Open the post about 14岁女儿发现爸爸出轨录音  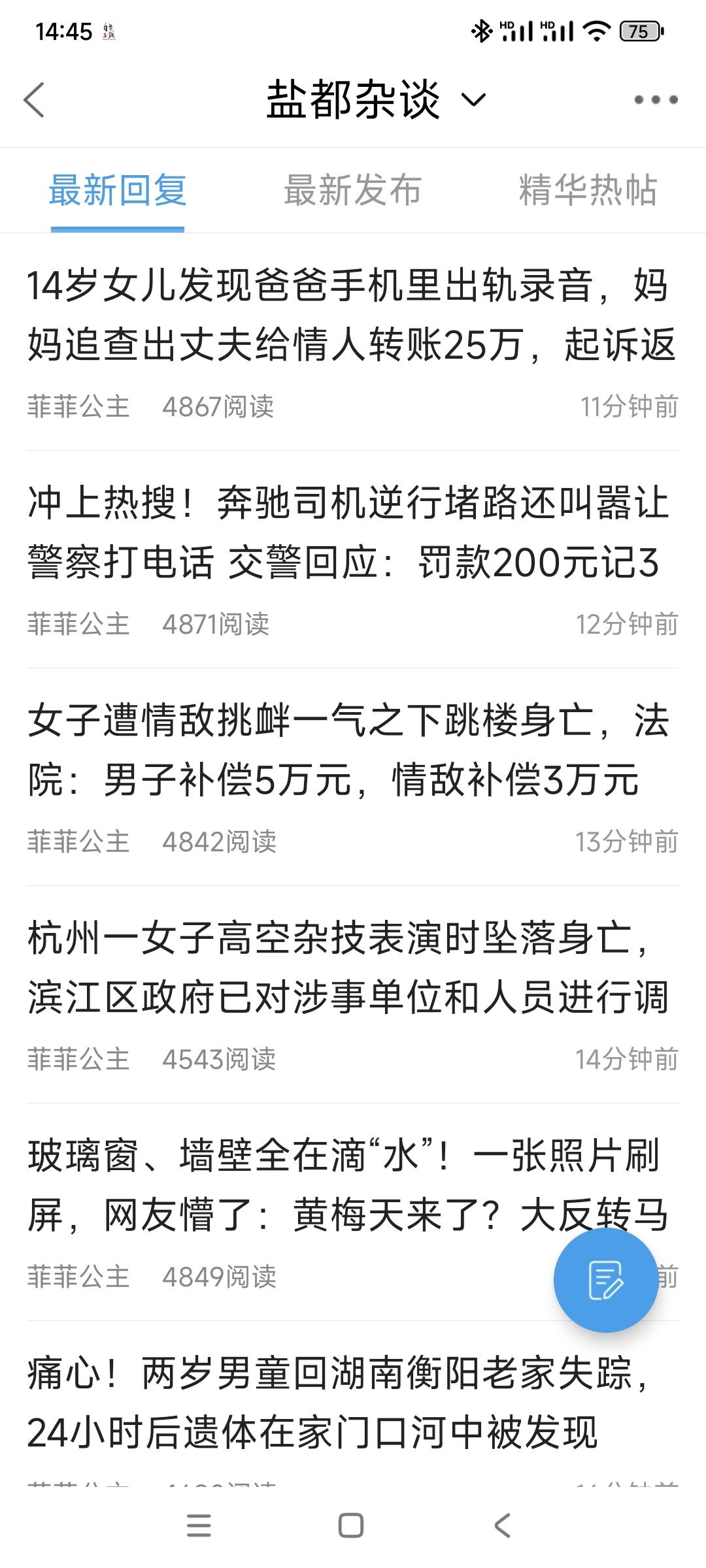pos(352,315)
